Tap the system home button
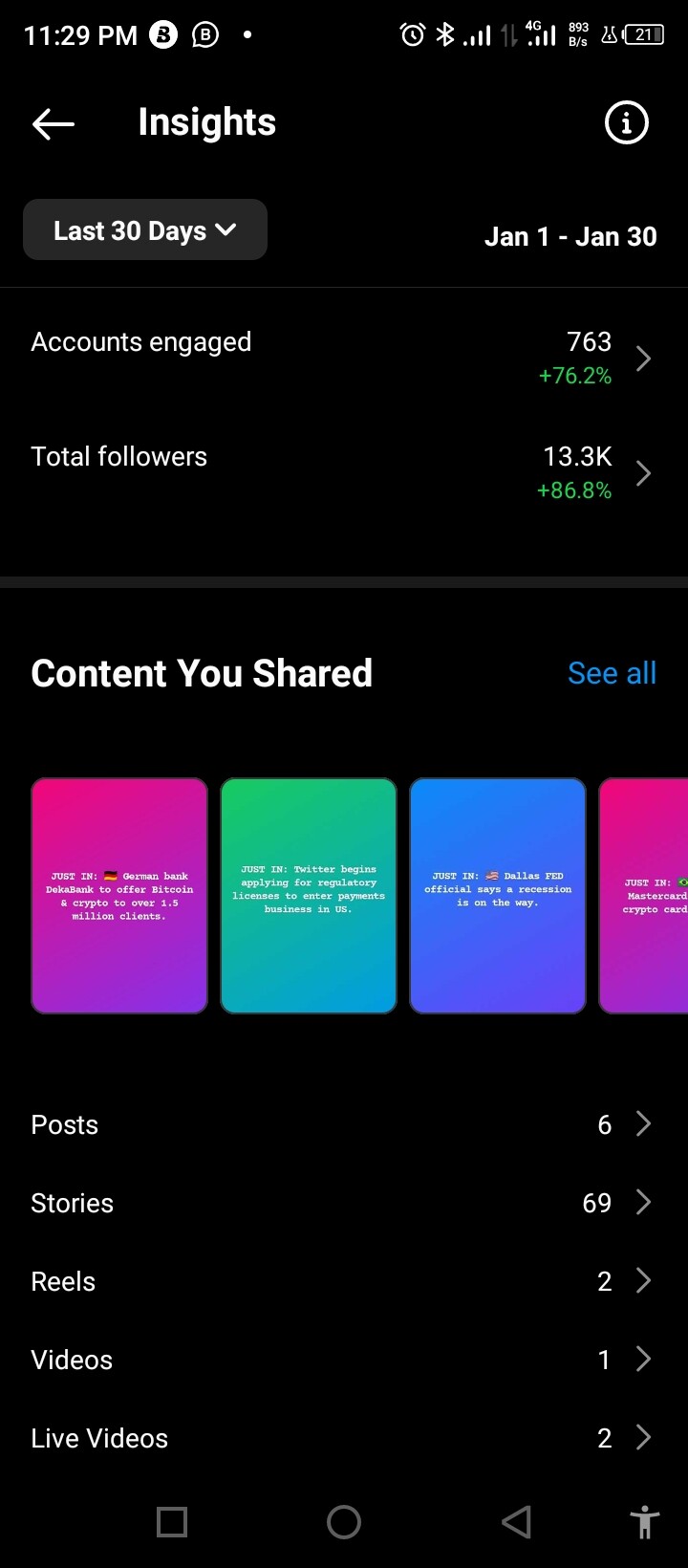This screenshot has width=688, height=1568. pos(344,1522)
